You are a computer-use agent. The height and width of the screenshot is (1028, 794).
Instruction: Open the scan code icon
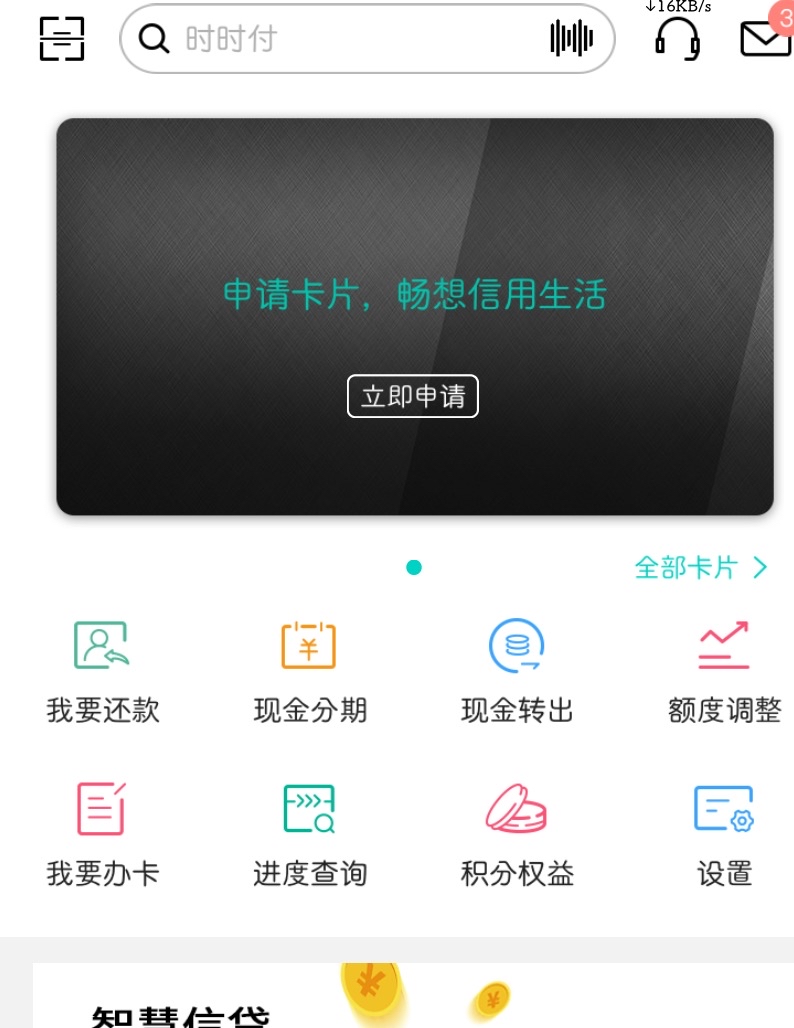tap(62, 39)
